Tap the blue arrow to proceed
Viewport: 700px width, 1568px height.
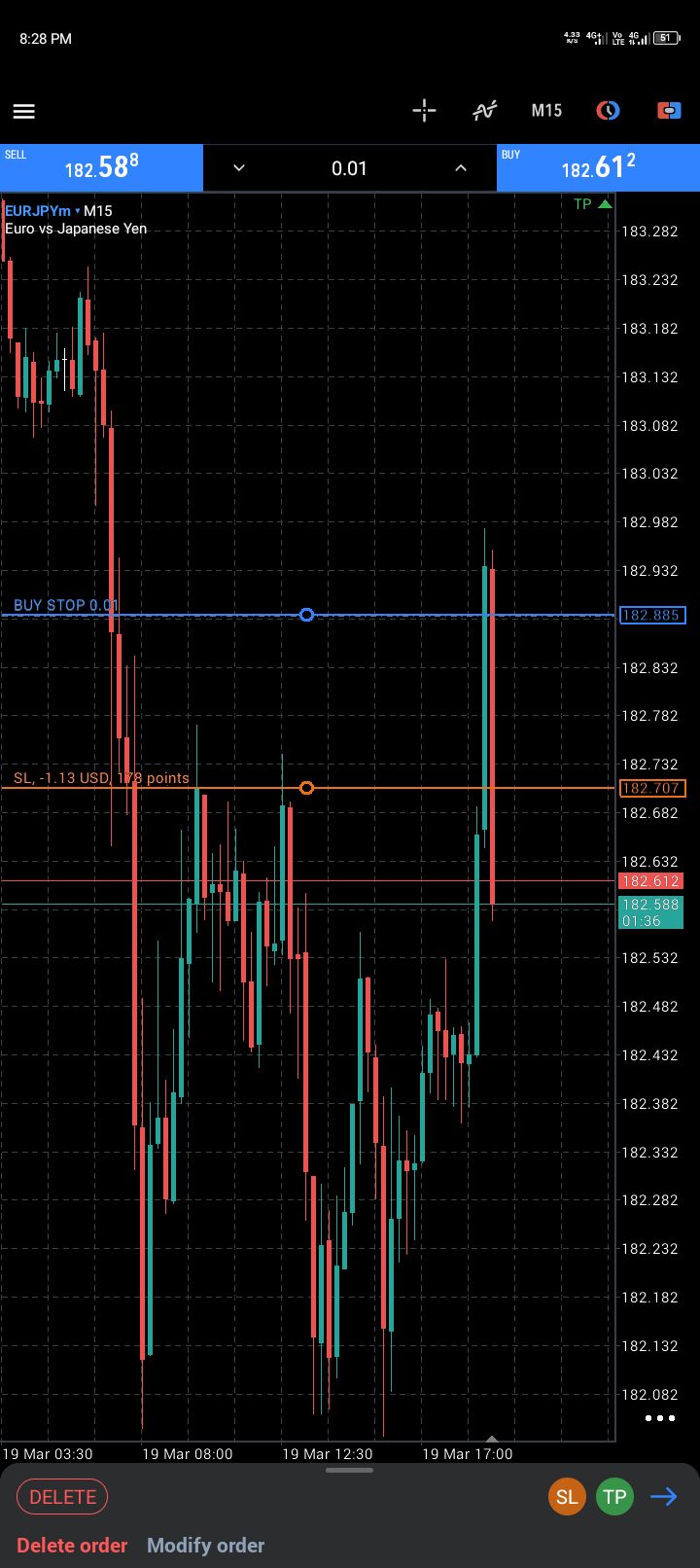664,1497
